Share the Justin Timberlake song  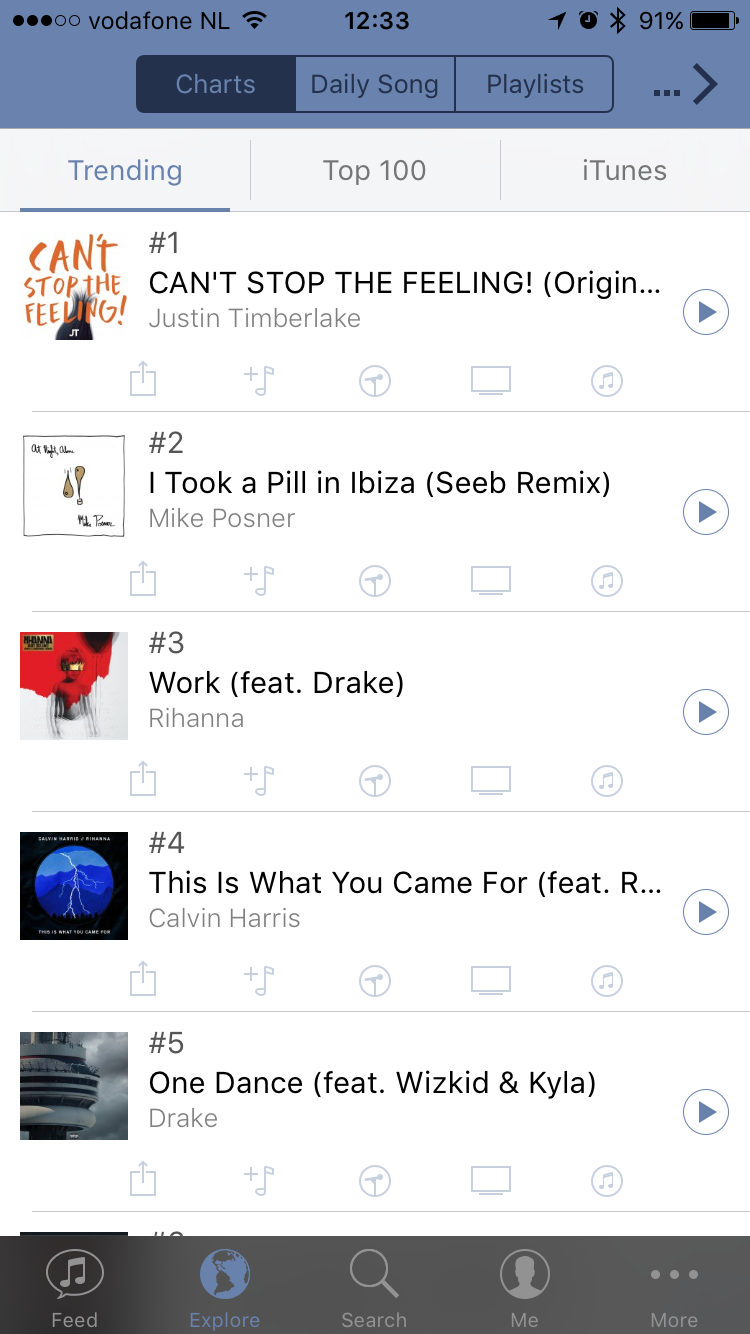point(144,379)
